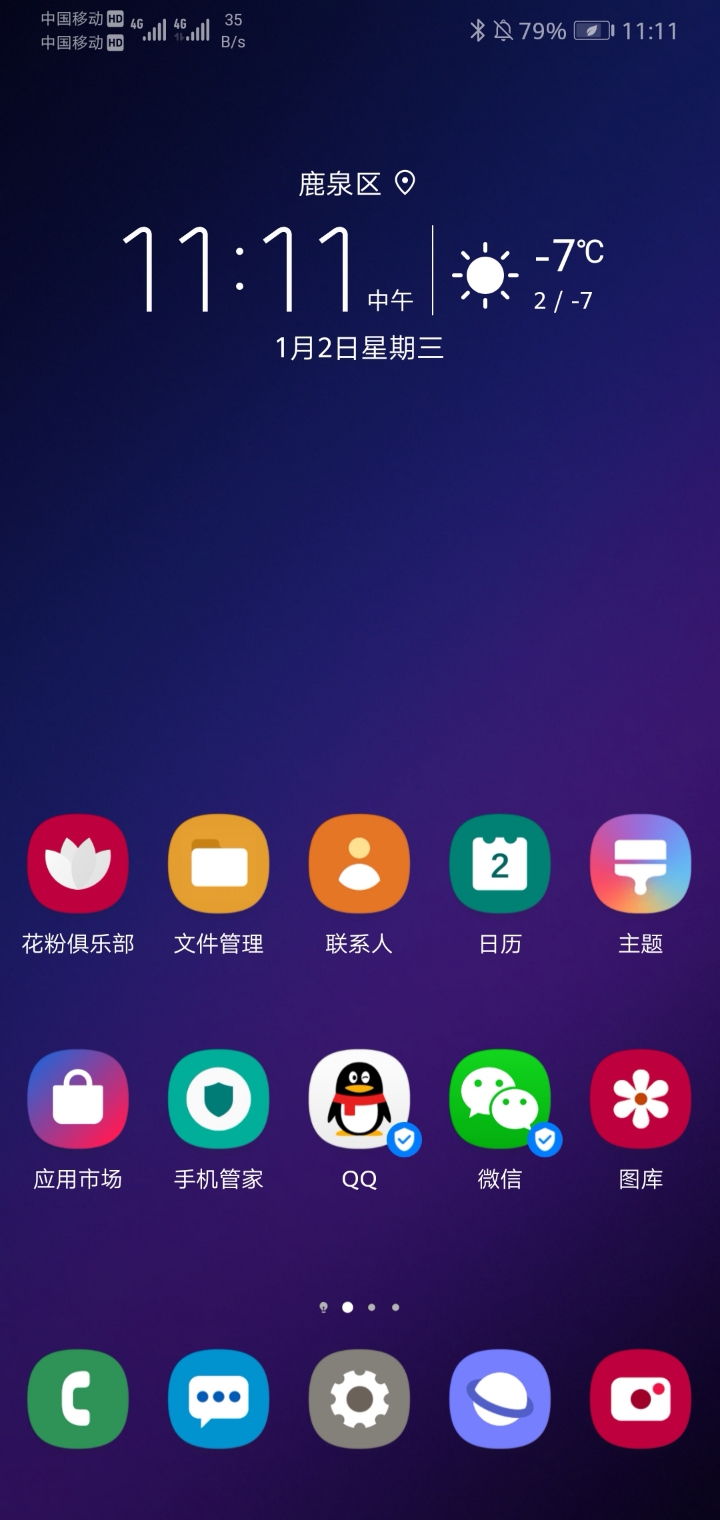Open the 手机管家 phone manager
The width and height of the screenshot is (720, 1520).
218,1100
